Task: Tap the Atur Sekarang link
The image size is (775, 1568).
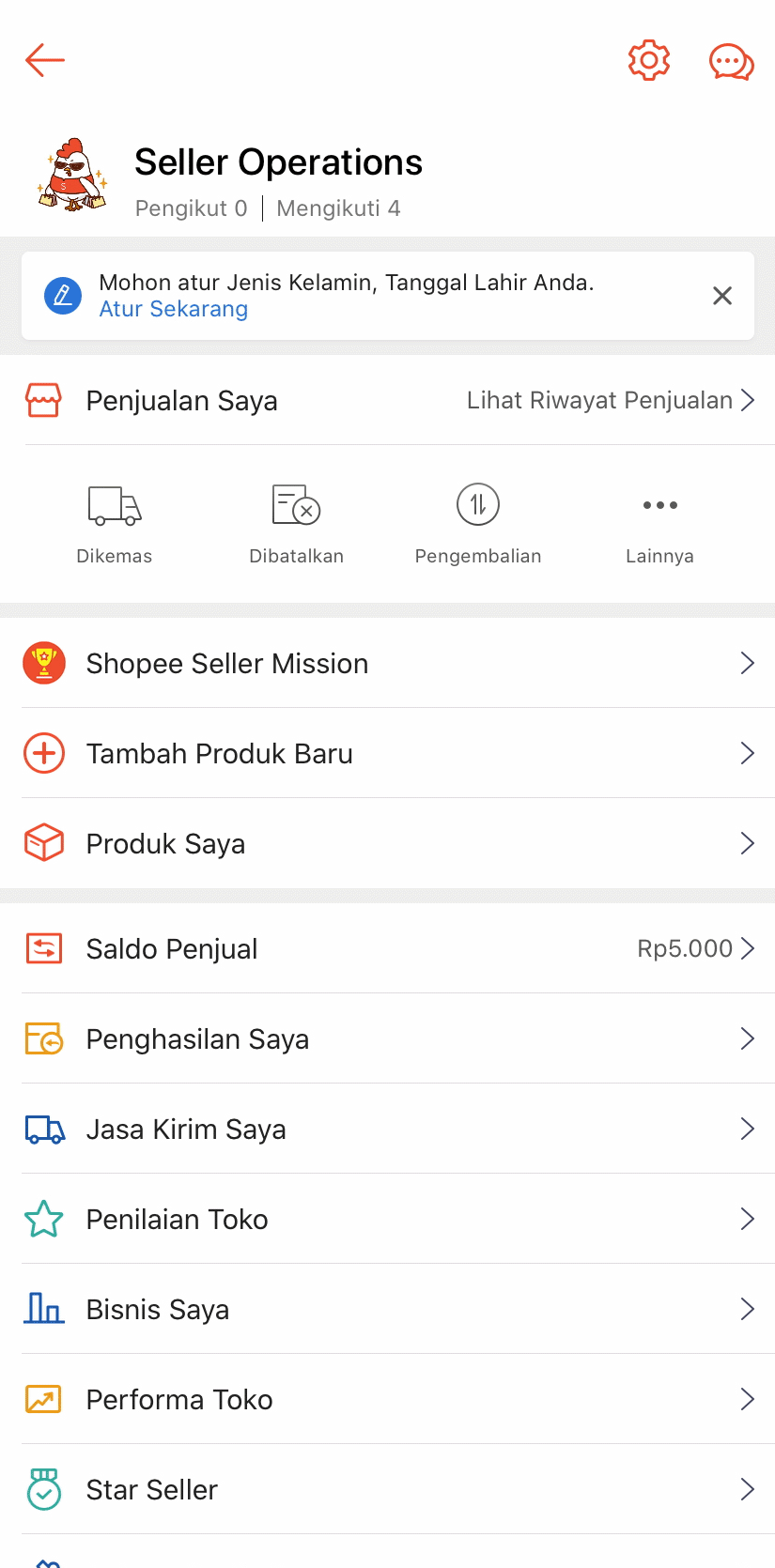Action: coord(174,309)
